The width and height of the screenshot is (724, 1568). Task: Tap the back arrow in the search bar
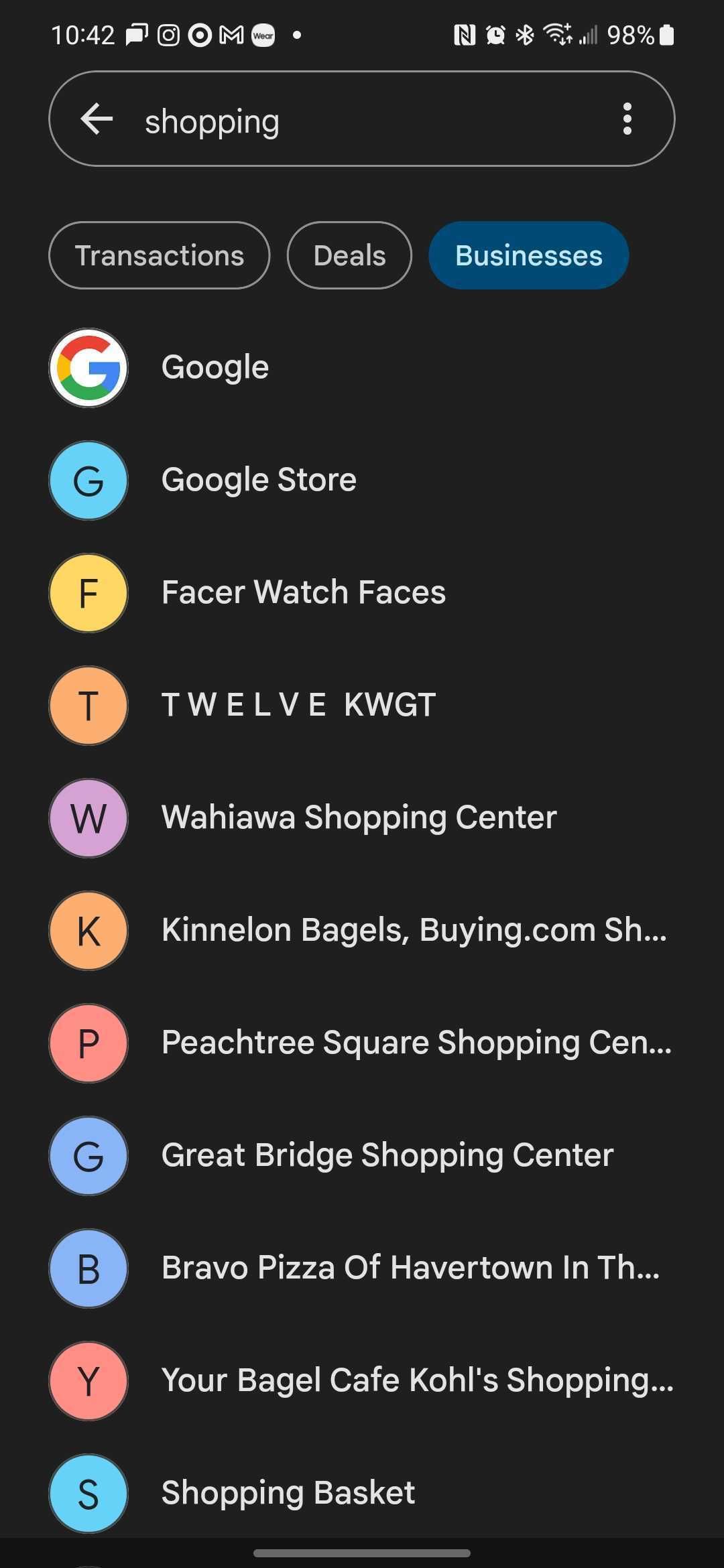(x=96, y=119)
